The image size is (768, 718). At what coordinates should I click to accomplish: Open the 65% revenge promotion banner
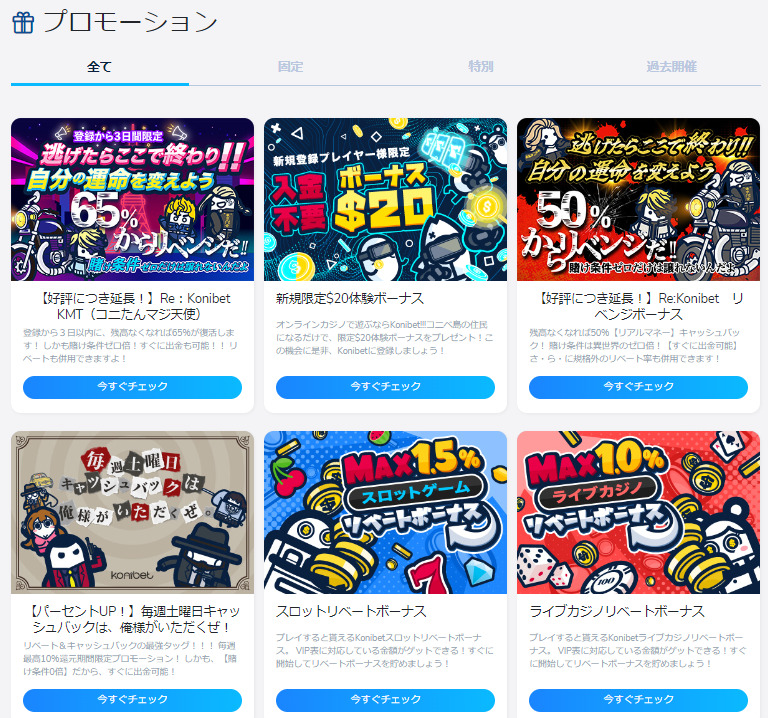pyautogui.click(x=132, y=199)
